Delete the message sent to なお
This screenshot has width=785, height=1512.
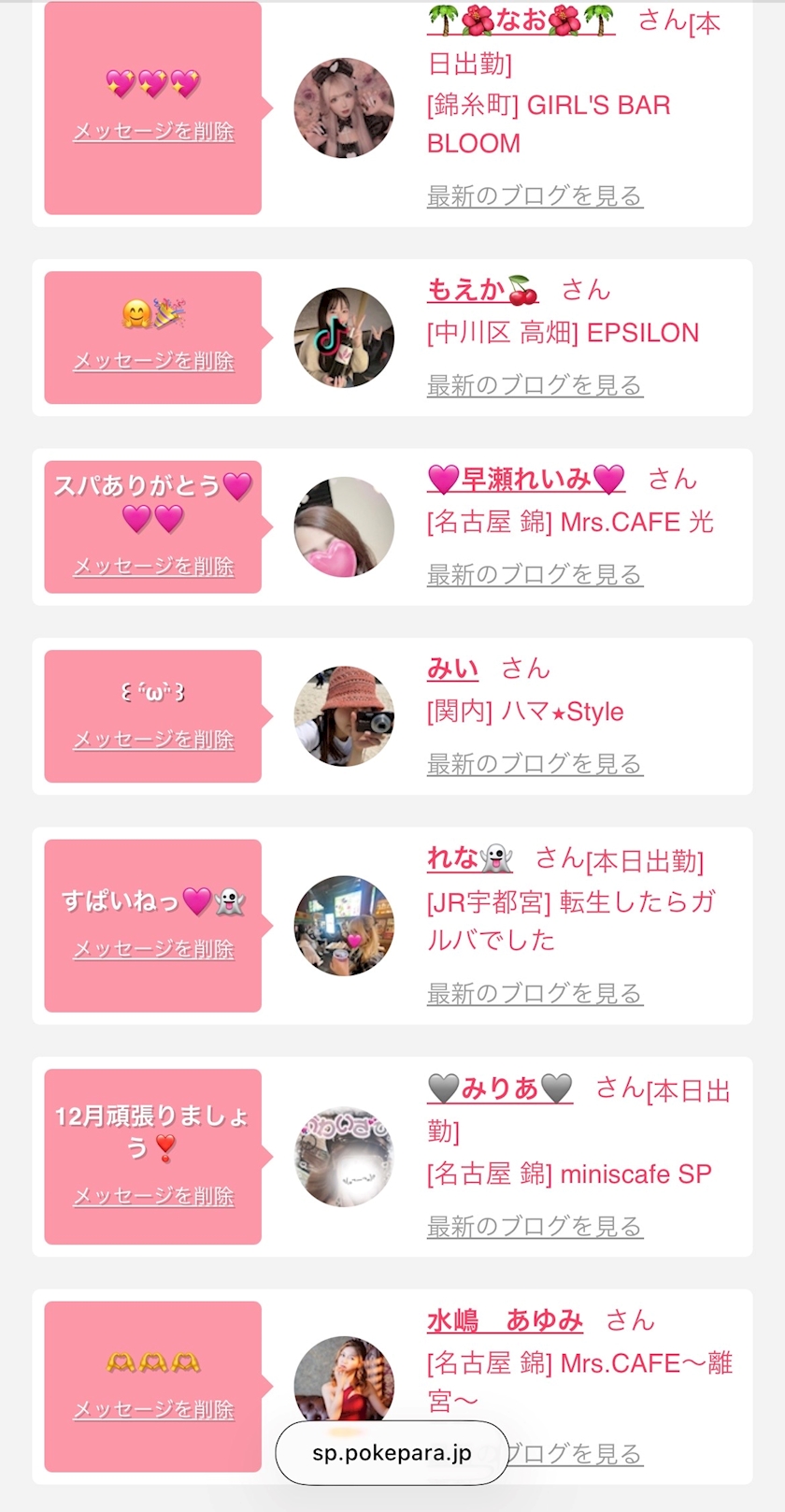click(153, 132)
